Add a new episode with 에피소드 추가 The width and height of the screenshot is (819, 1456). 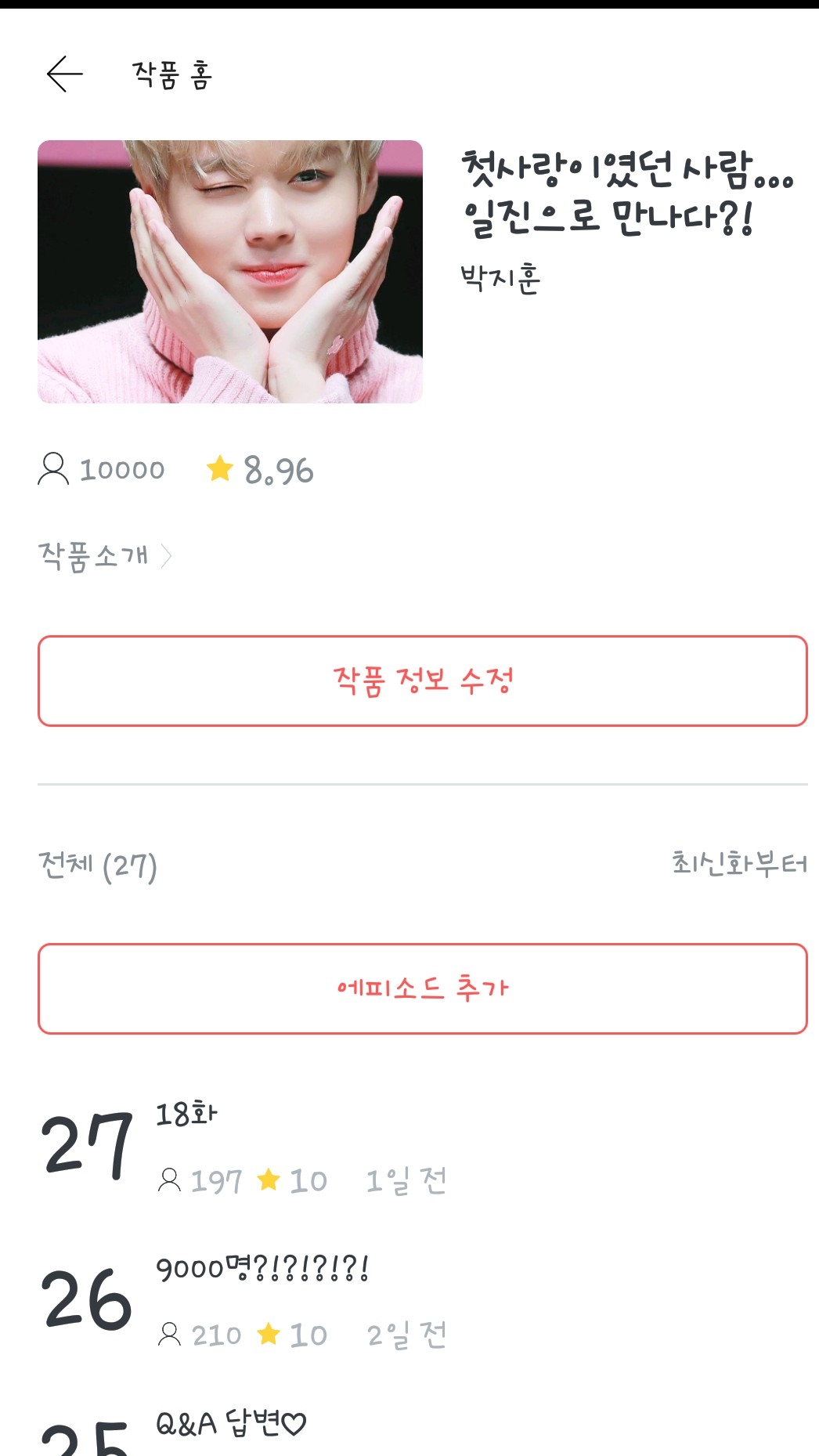tap(422, 988)
